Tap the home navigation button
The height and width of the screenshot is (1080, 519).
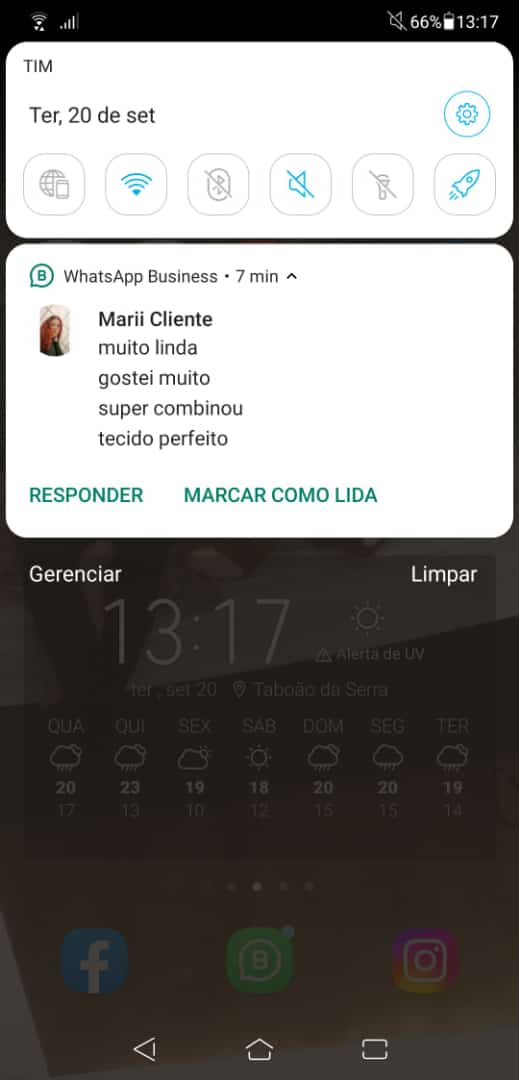[259, 1049]
